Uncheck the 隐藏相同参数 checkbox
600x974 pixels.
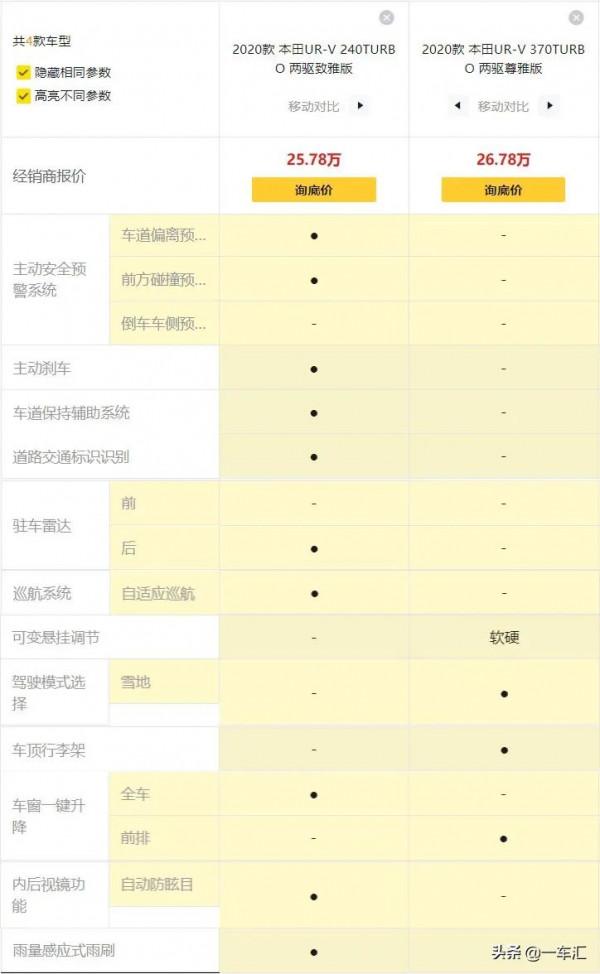[23, 73]
